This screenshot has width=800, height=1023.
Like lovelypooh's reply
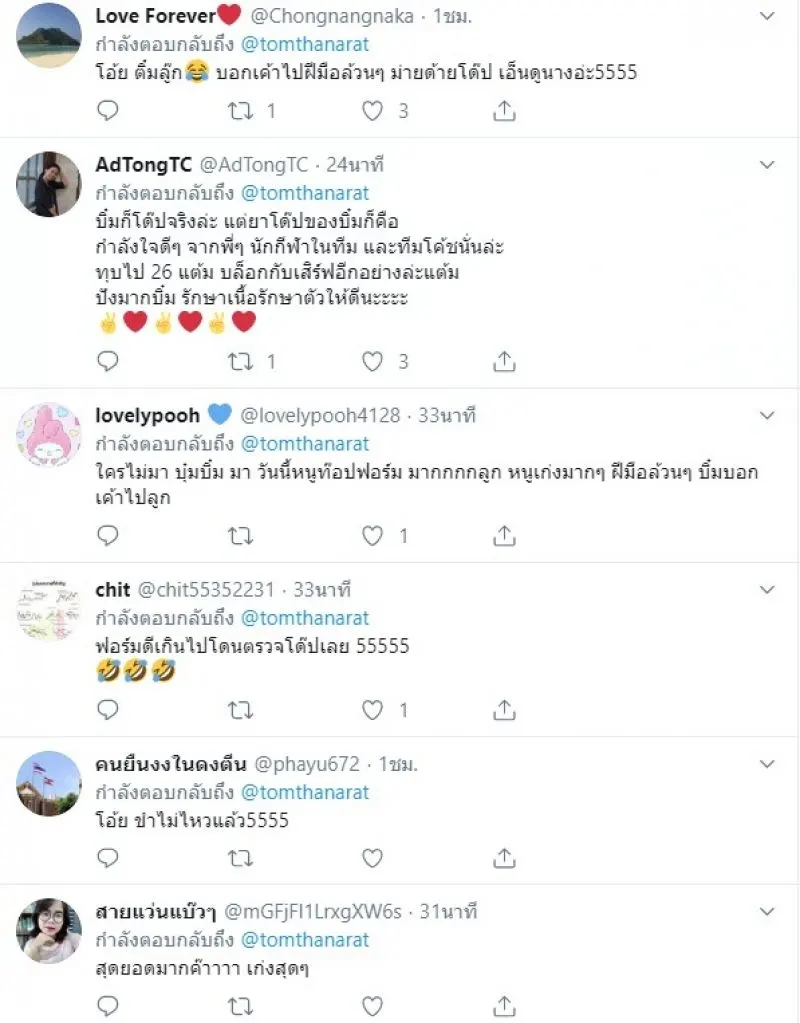[x=372, y=536]
